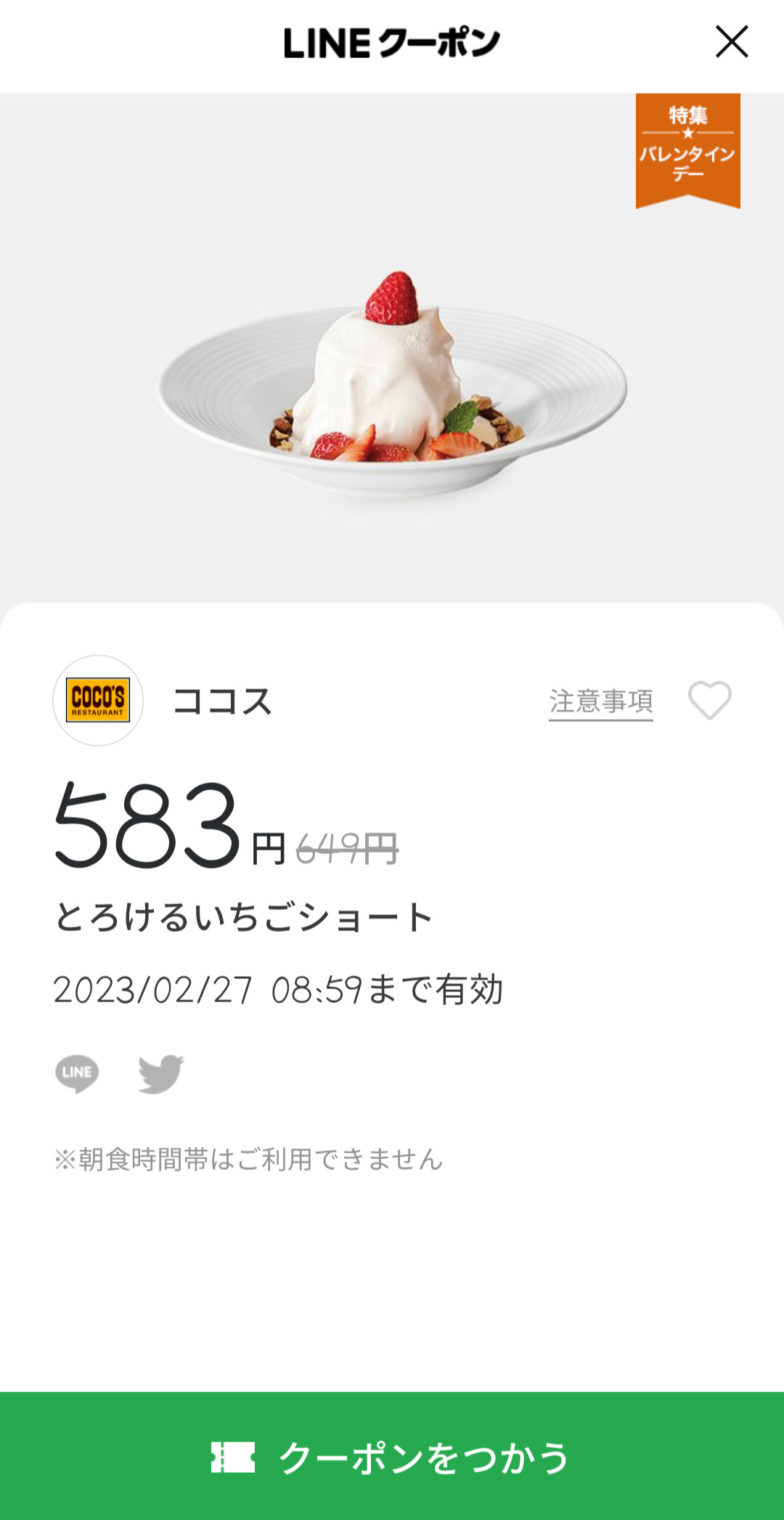Close the LINE coupon screen
Screen dimensions: 784x1520
(731, 41)
